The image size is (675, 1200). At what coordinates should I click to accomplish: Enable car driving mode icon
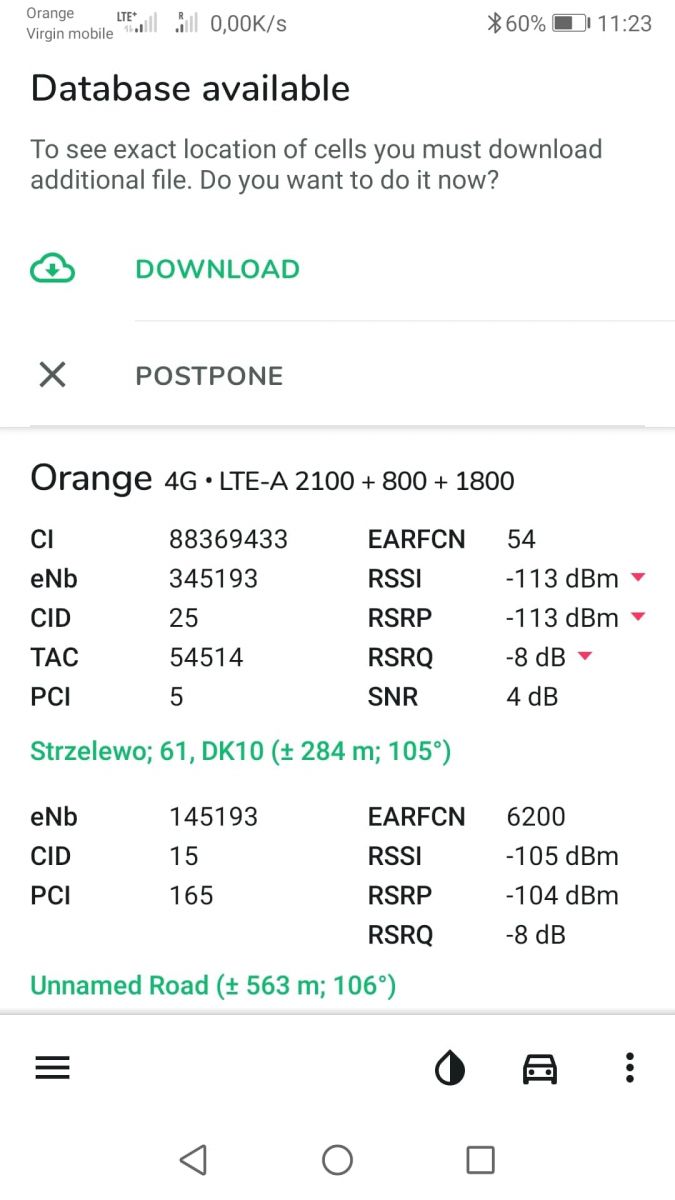click(540, 1070)
